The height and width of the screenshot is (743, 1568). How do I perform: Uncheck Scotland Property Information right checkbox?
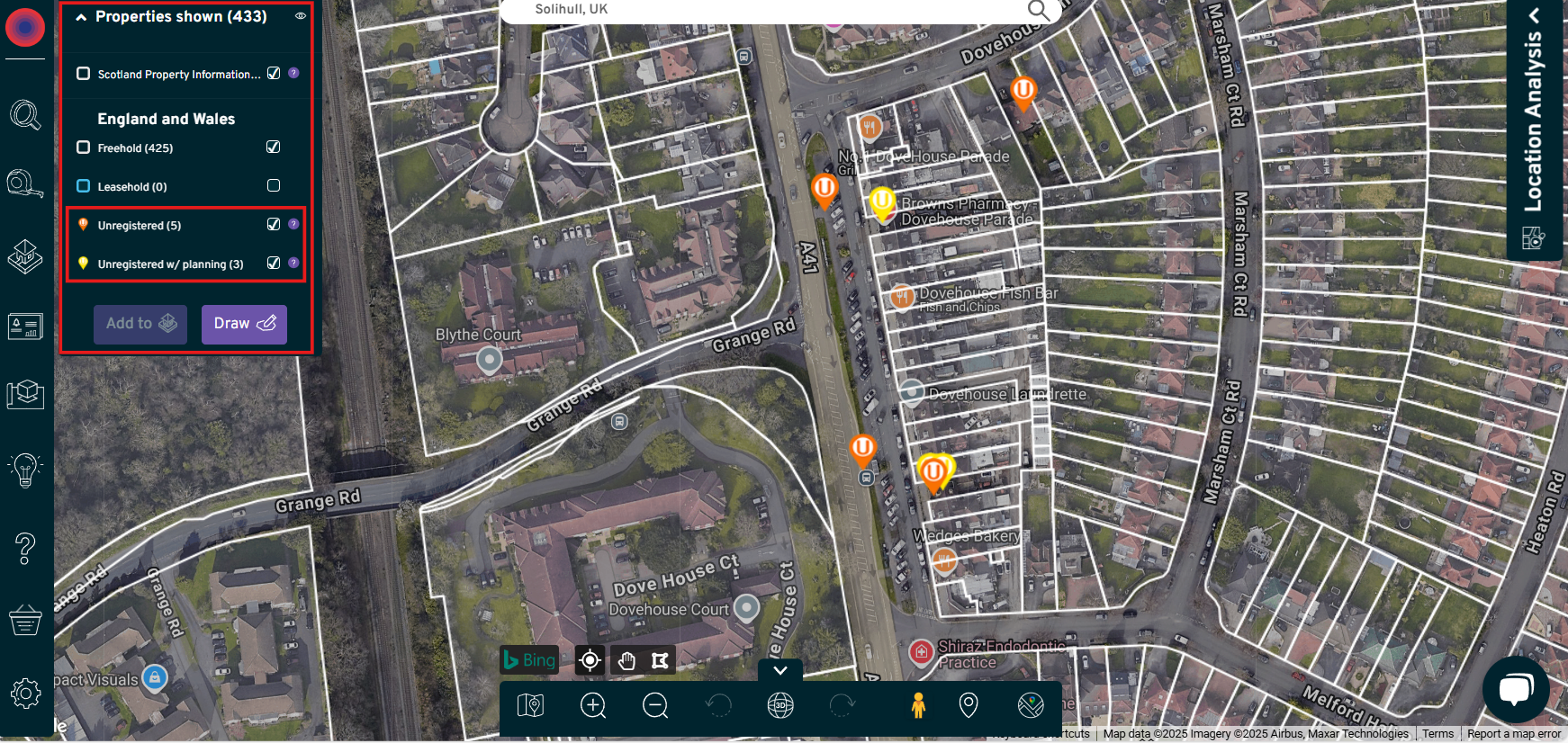[274, 74]
